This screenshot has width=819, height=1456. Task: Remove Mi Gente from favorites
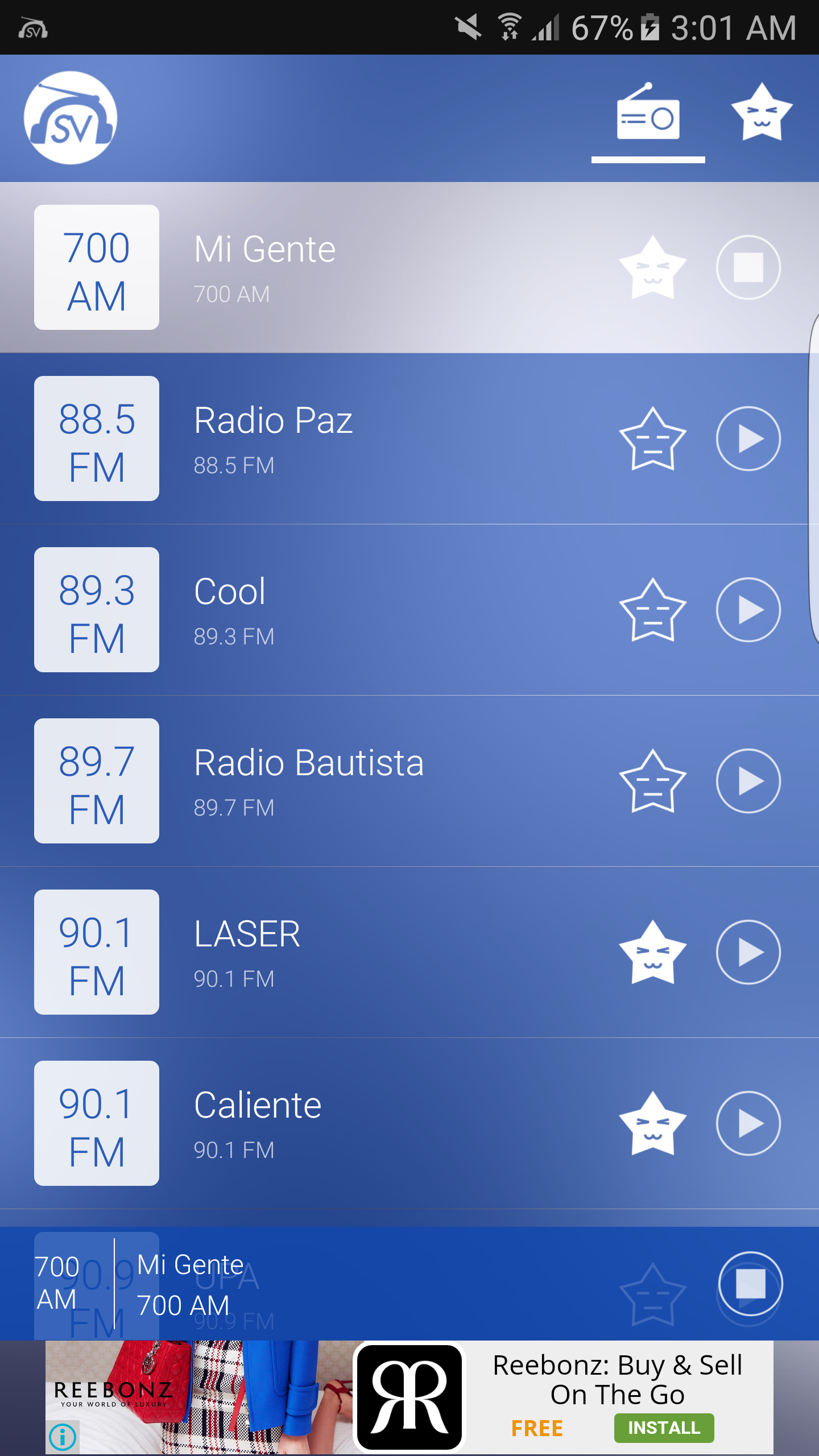tap(652, 267)
